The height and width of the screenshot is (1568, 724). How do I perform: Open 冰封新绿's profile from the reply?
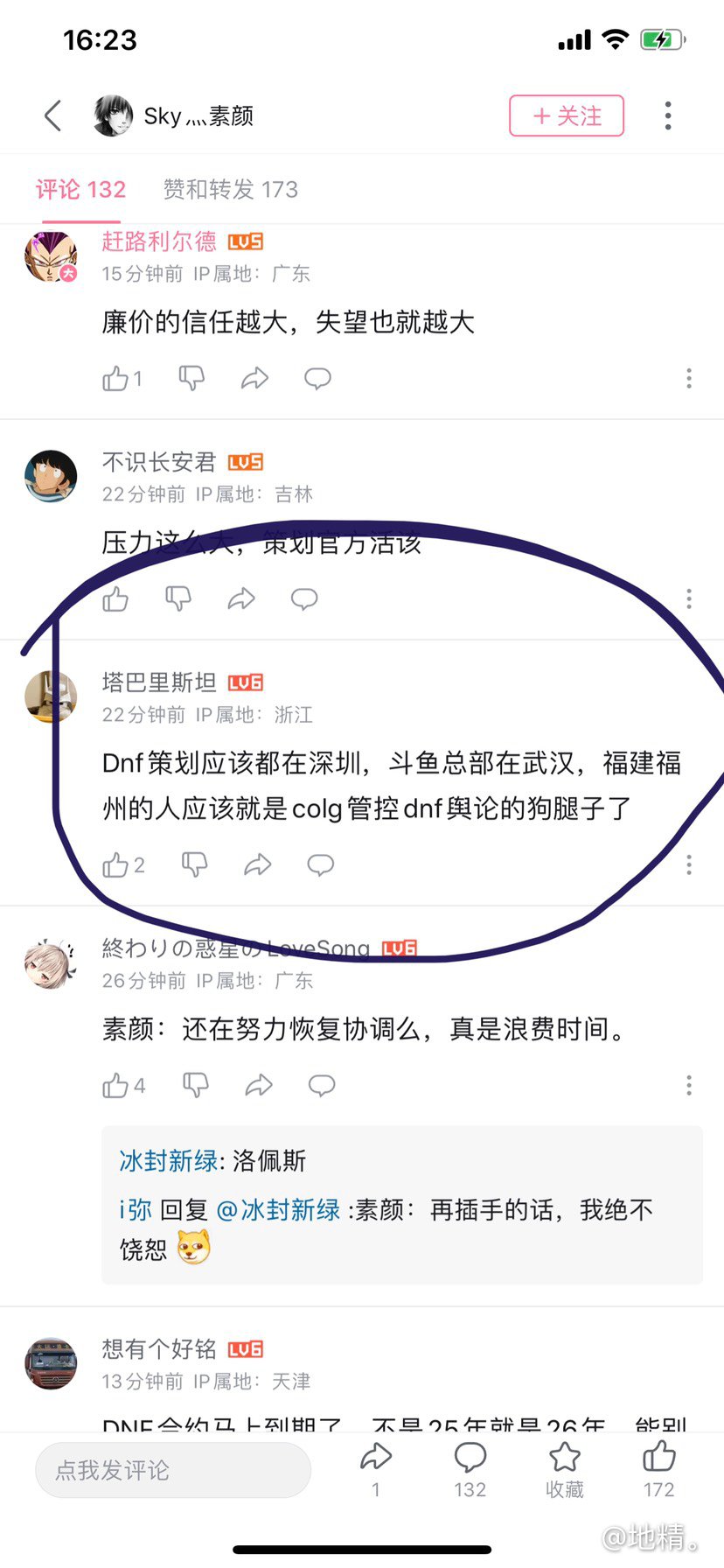[168, 1161]
